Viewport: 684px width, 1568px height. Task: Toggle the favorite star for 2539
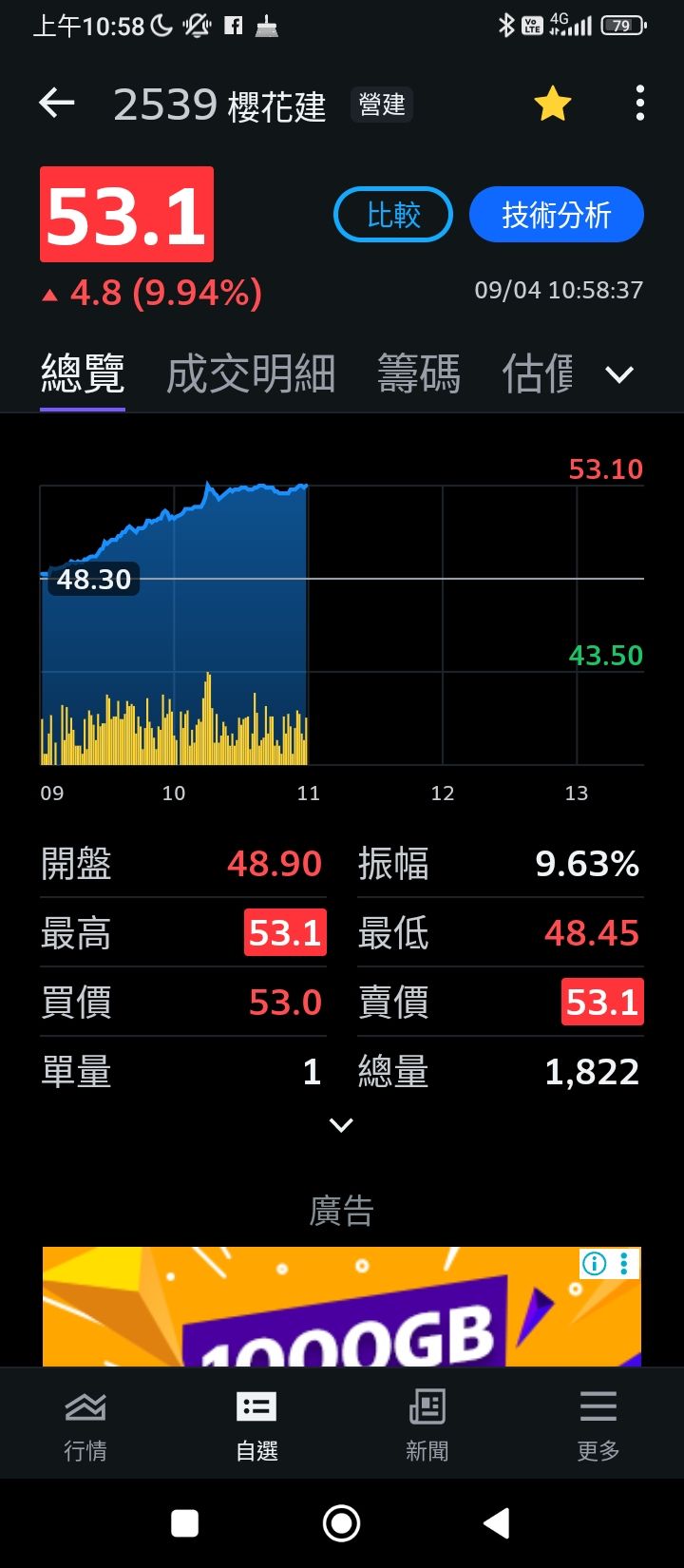[x=552, y=104]
